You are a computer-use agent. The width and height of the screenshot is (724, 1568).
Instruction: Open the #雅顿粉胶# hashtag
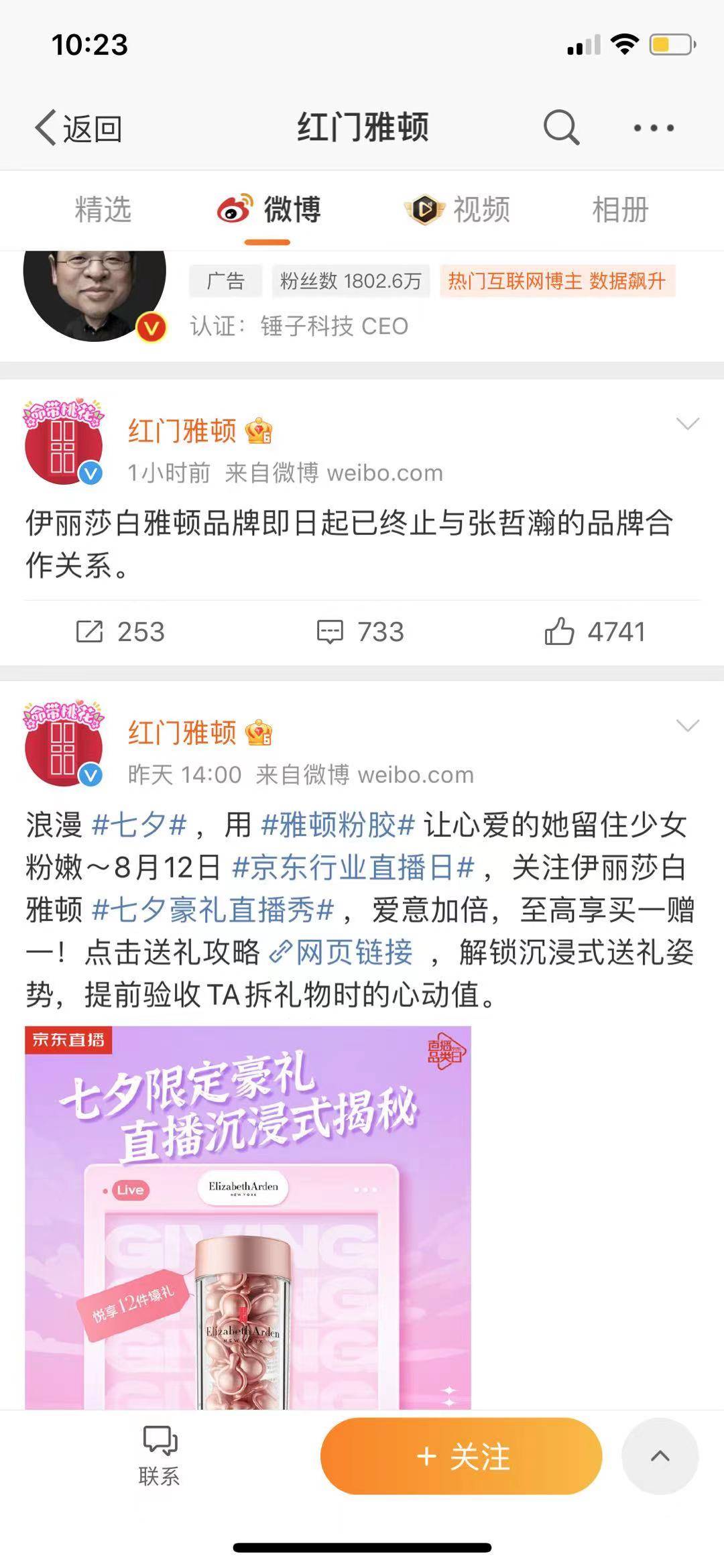[338, 825]
